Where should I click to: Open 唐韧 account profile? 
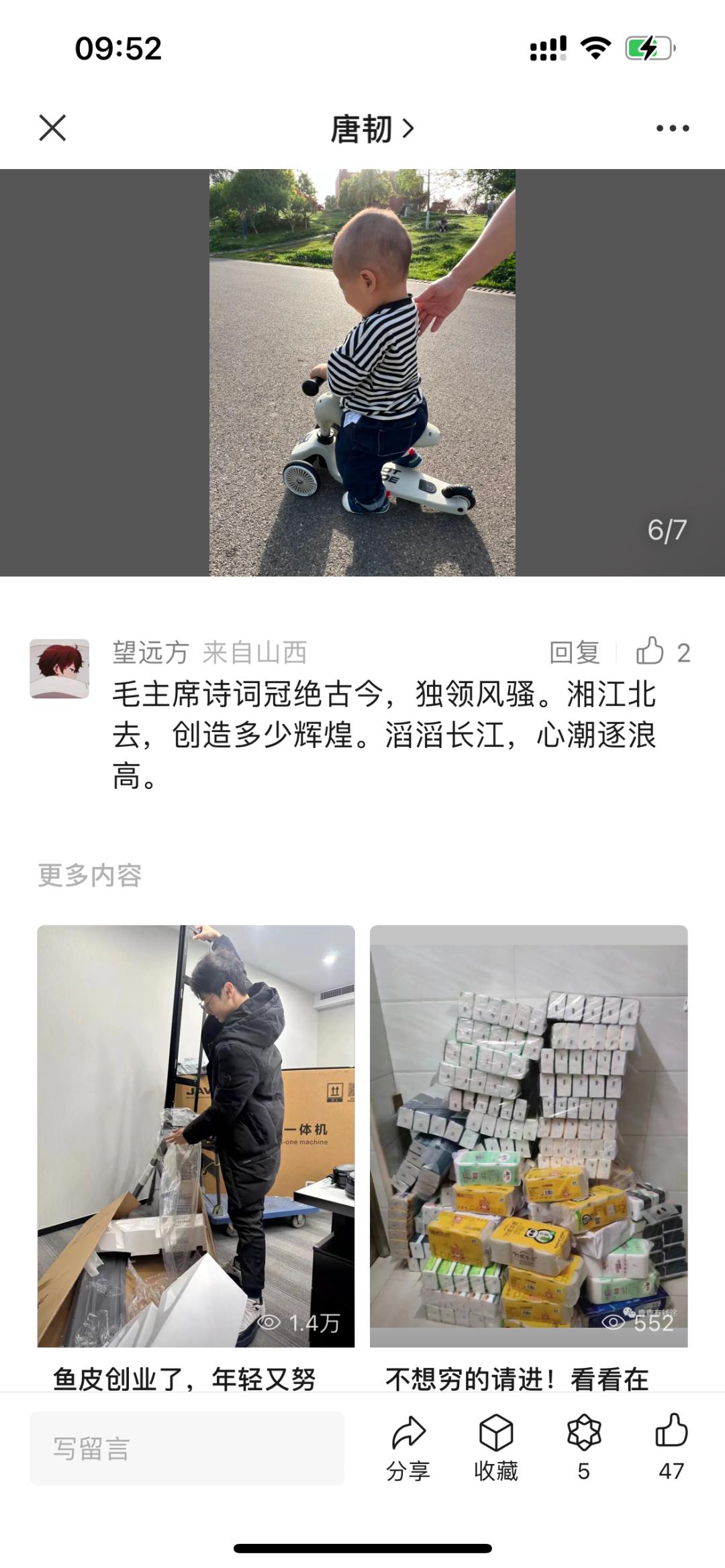(371, 129)
